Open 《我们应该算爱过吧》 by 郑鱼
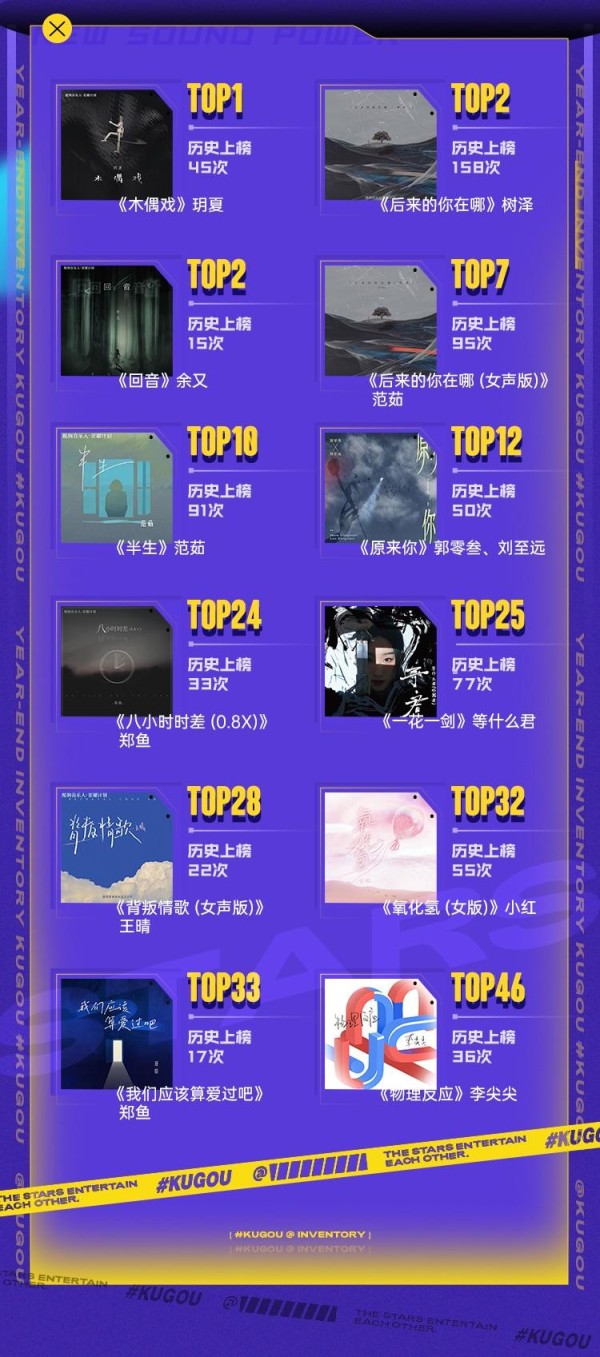Viewport: 600px width, 1357px height. (x=116, y=1034)
